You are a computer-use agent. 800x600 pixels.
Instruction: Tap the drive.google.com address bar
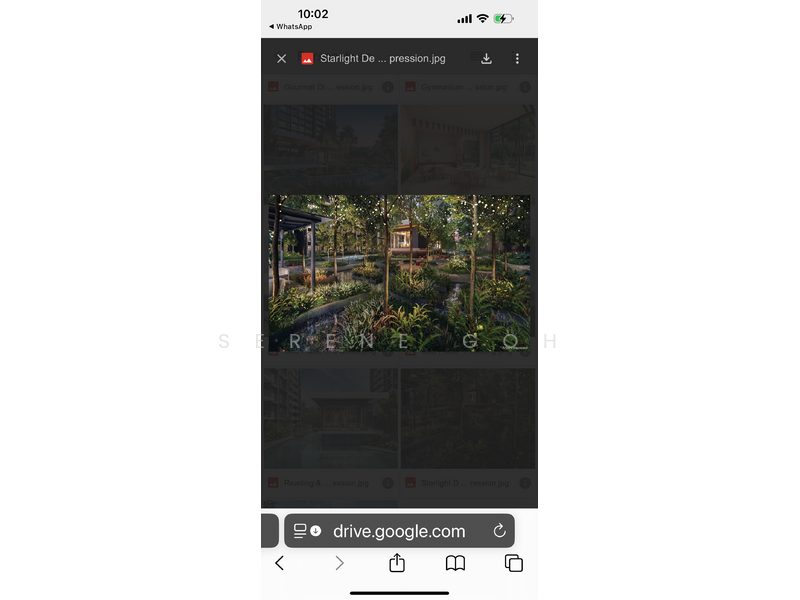pos(399,531)
